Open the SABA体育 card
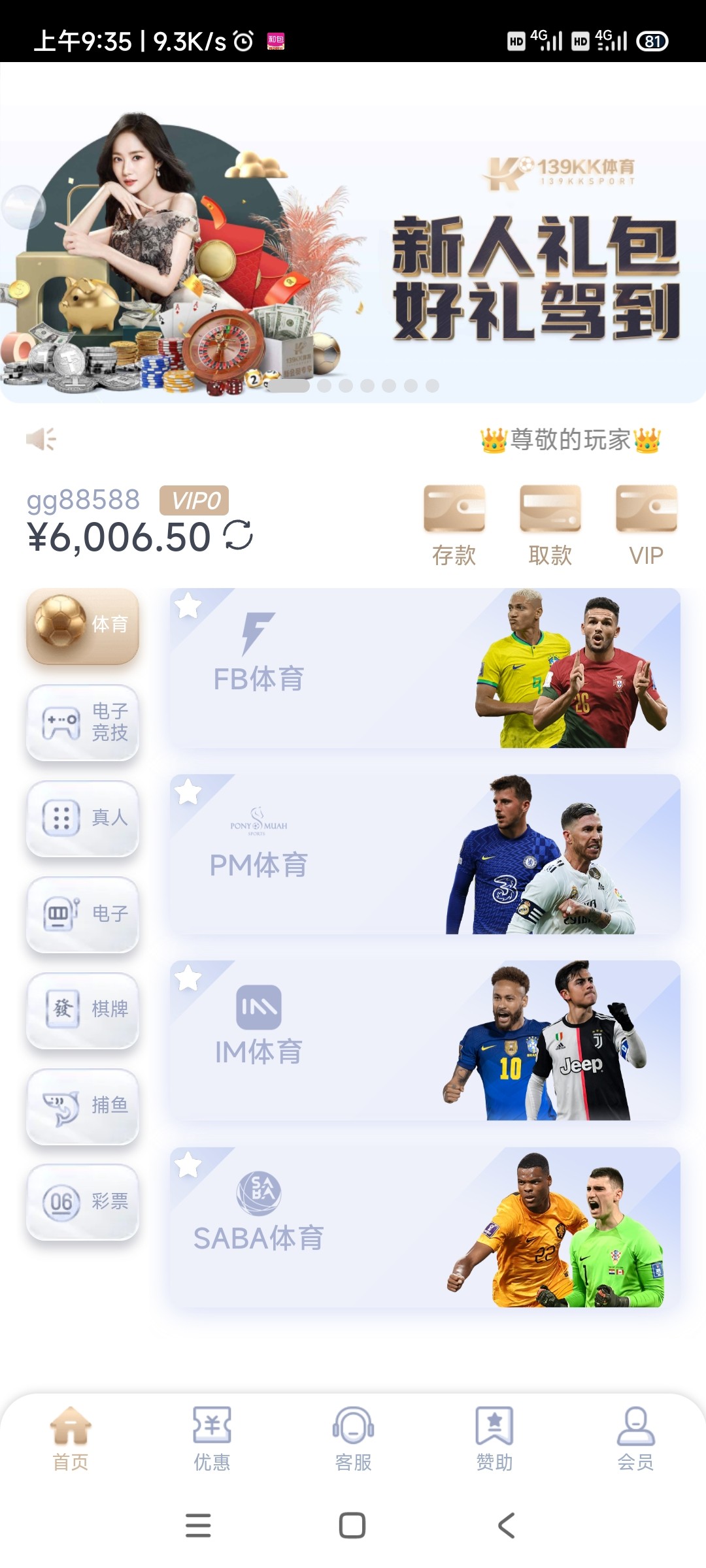 (425, 1227)
